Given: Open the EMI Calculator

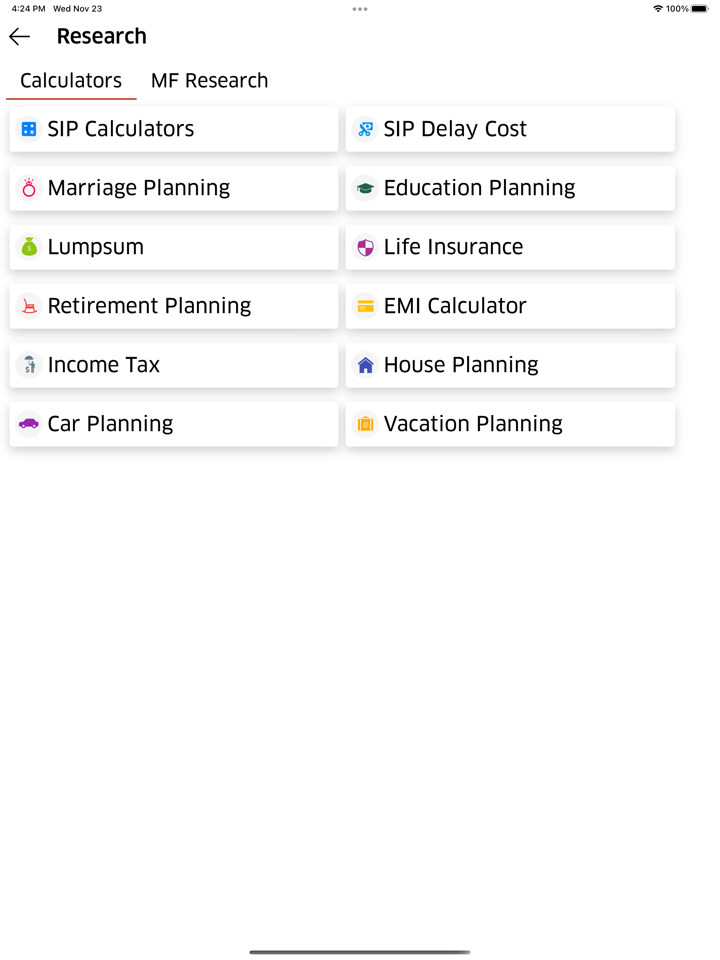Looking at the screenshot, I should tap(510, 306).
